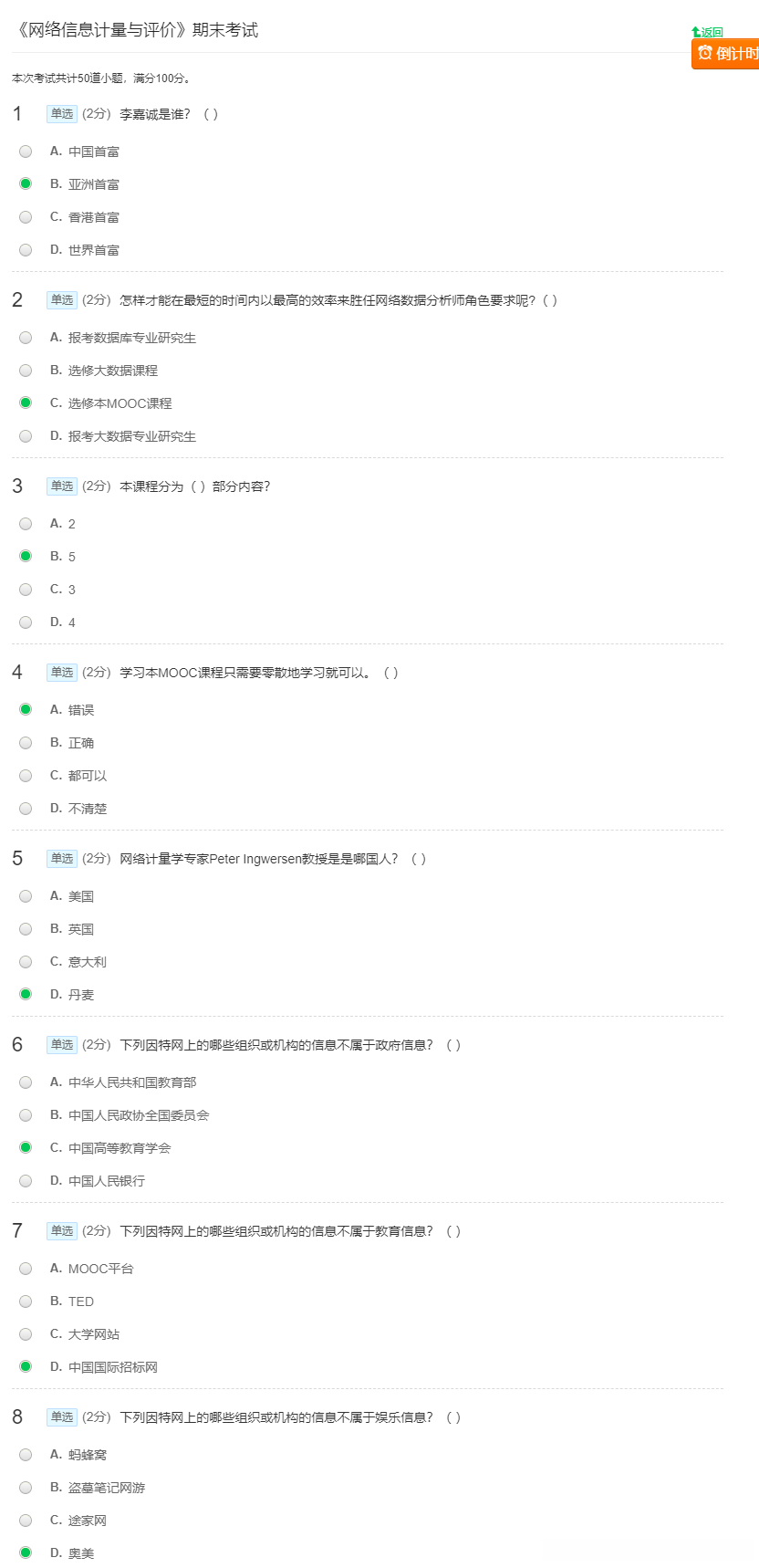
Task: Open the orange 倒计时 countdown button
Action: pos(730,55)
